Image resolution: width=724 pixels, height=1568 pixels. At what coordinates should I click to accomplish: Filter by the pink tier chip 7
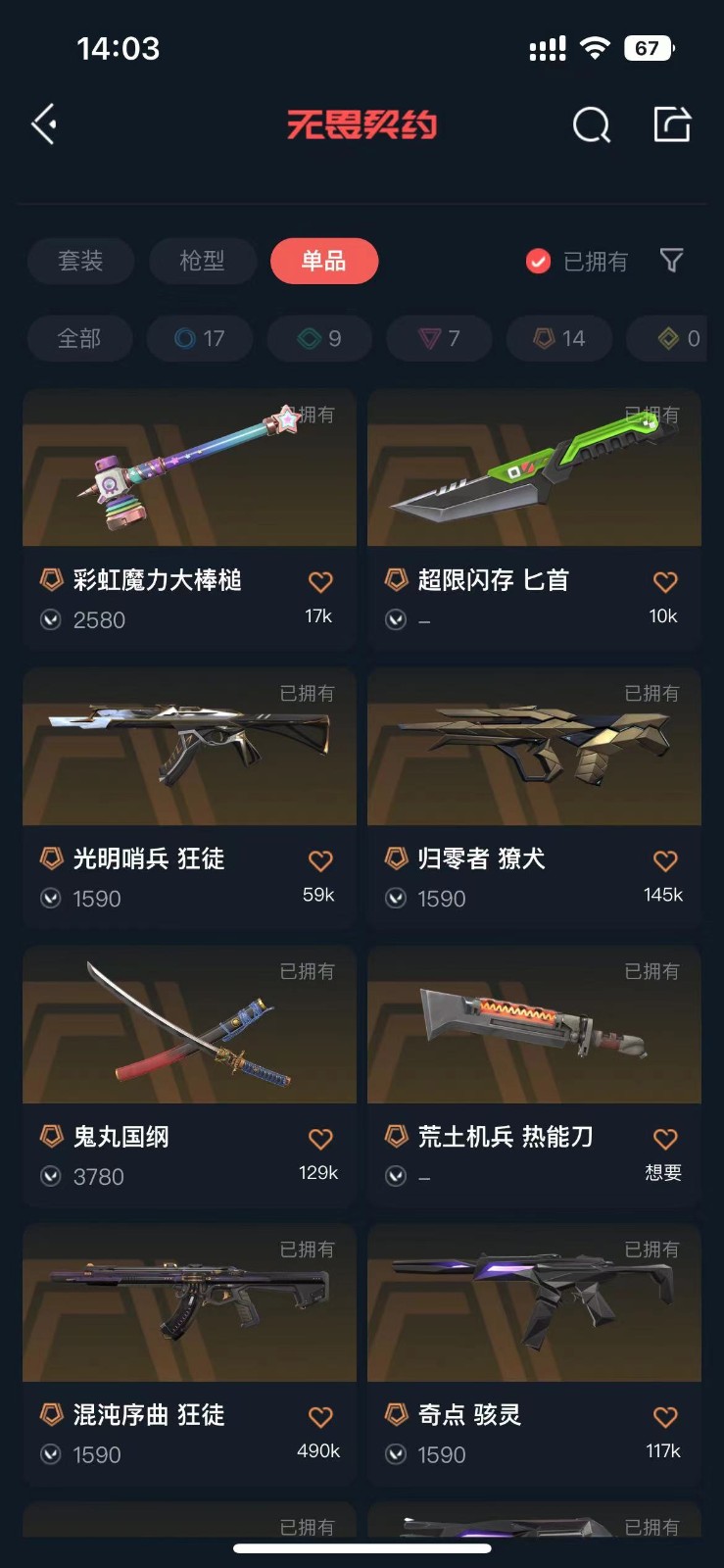point(439,338)
